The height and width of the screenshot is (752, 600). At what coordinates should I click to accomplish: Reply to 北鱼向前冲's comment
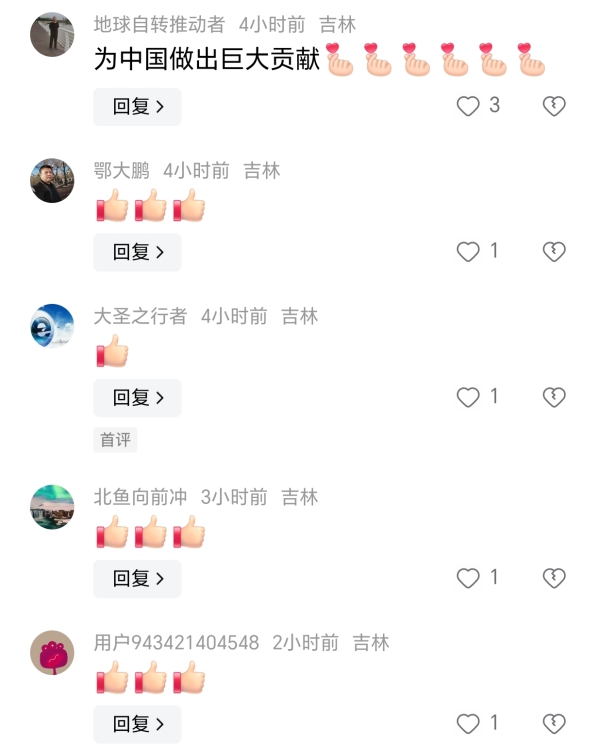click(137, 578)
